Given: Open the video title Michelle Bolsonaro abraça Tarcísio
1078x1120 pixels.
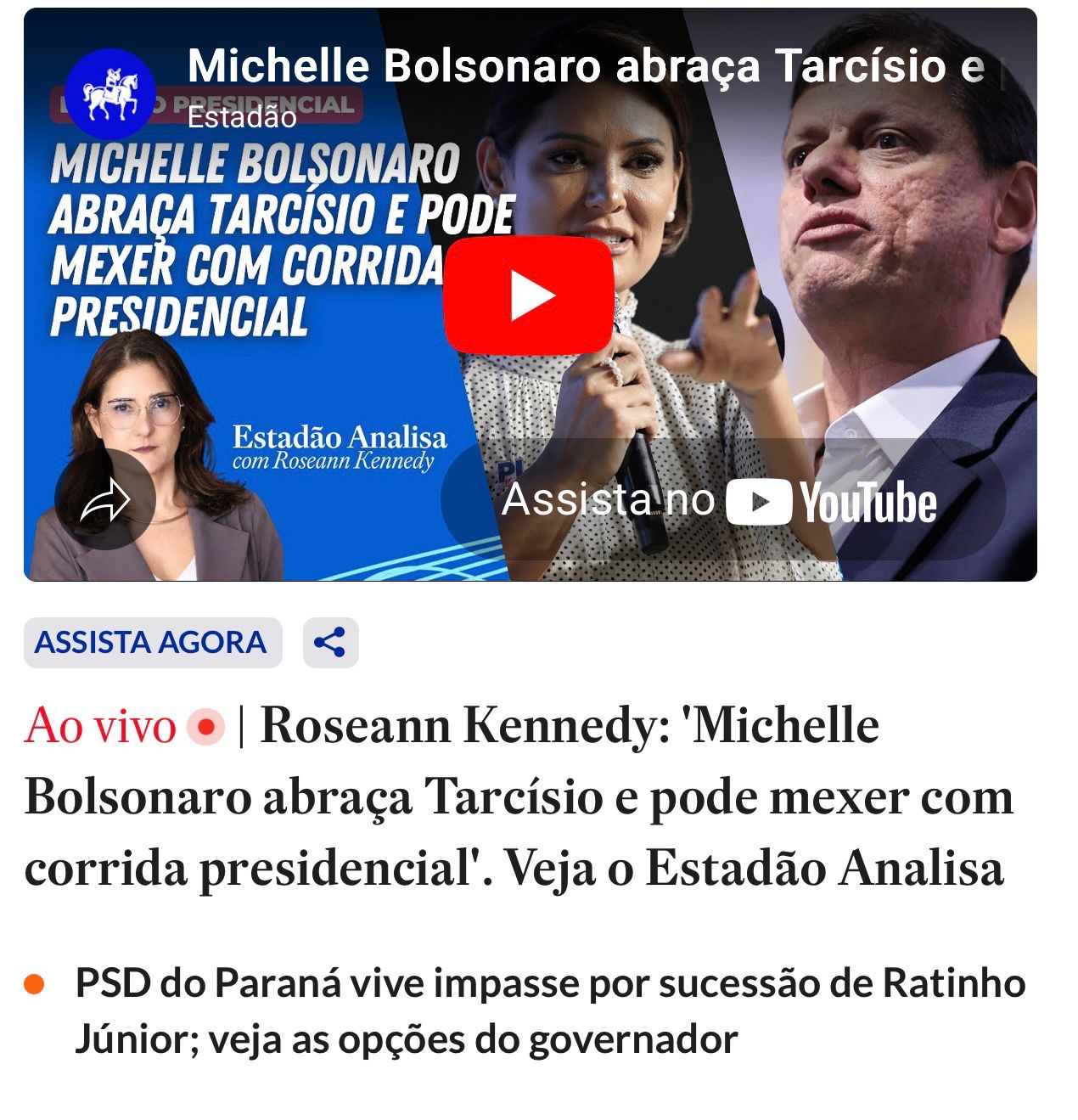Looking at the screenshot, I should pyautogui.click(x=586, y=65).
